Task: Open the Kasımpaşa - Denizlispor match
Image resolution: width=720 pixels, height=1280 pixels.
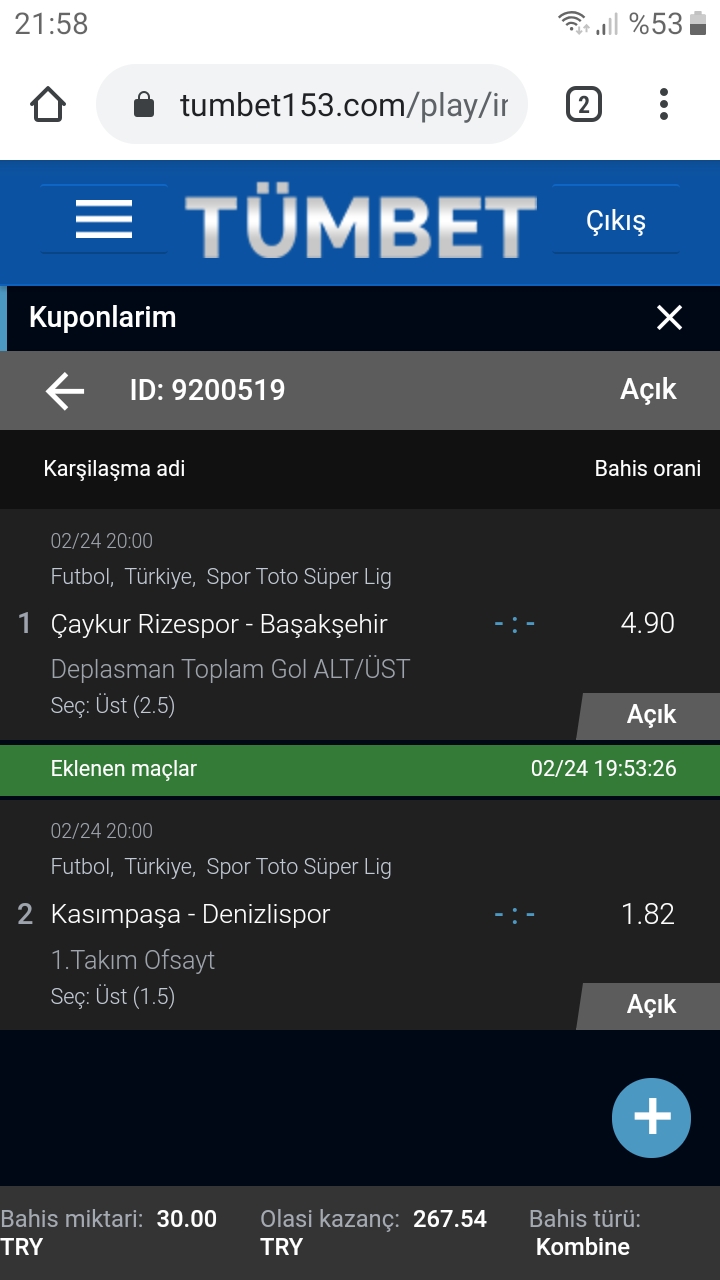Action: pyautogui.click(x=190, y=914)
